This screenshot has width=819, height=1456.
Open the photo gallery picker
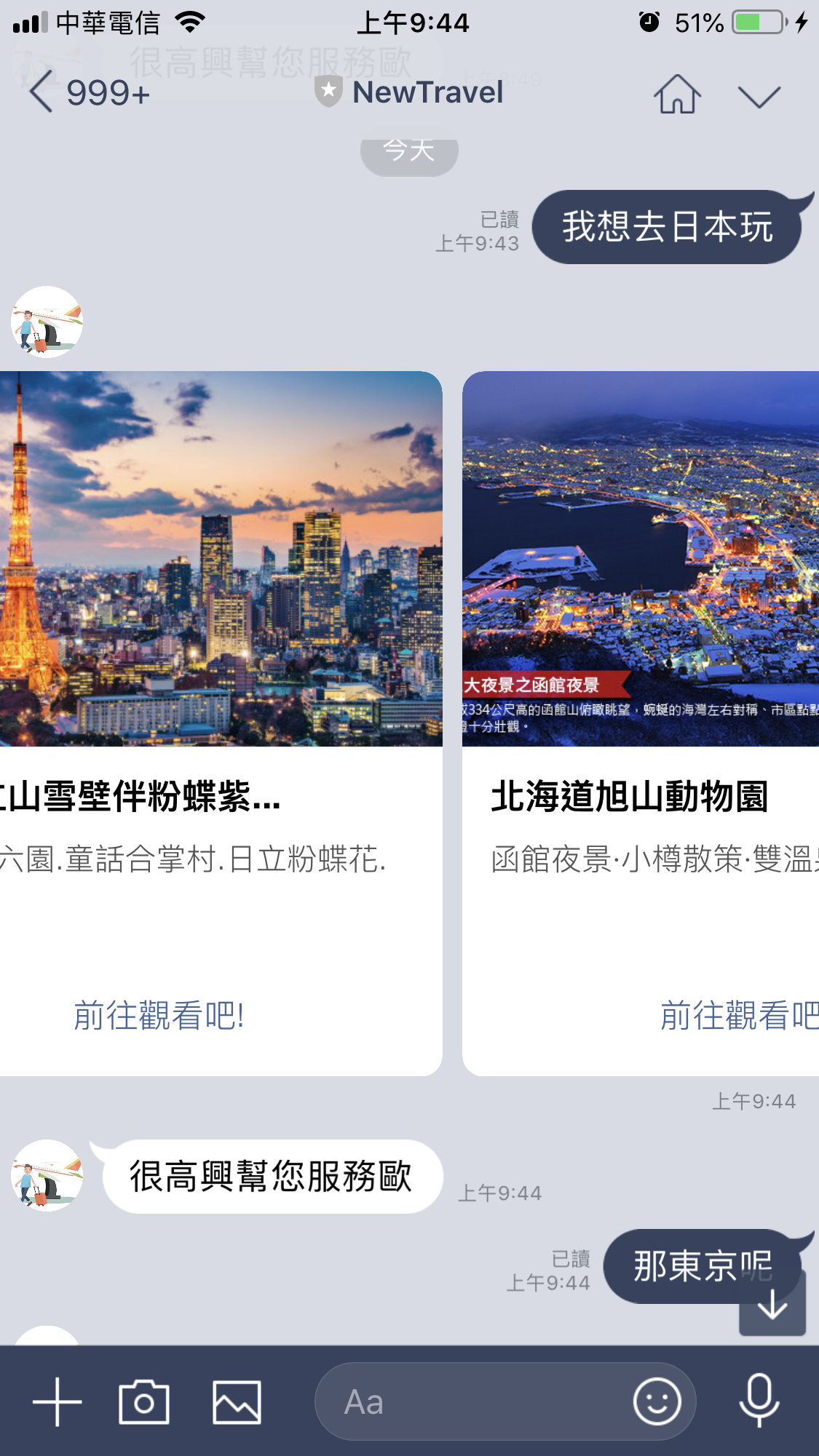pos(237,1401)
